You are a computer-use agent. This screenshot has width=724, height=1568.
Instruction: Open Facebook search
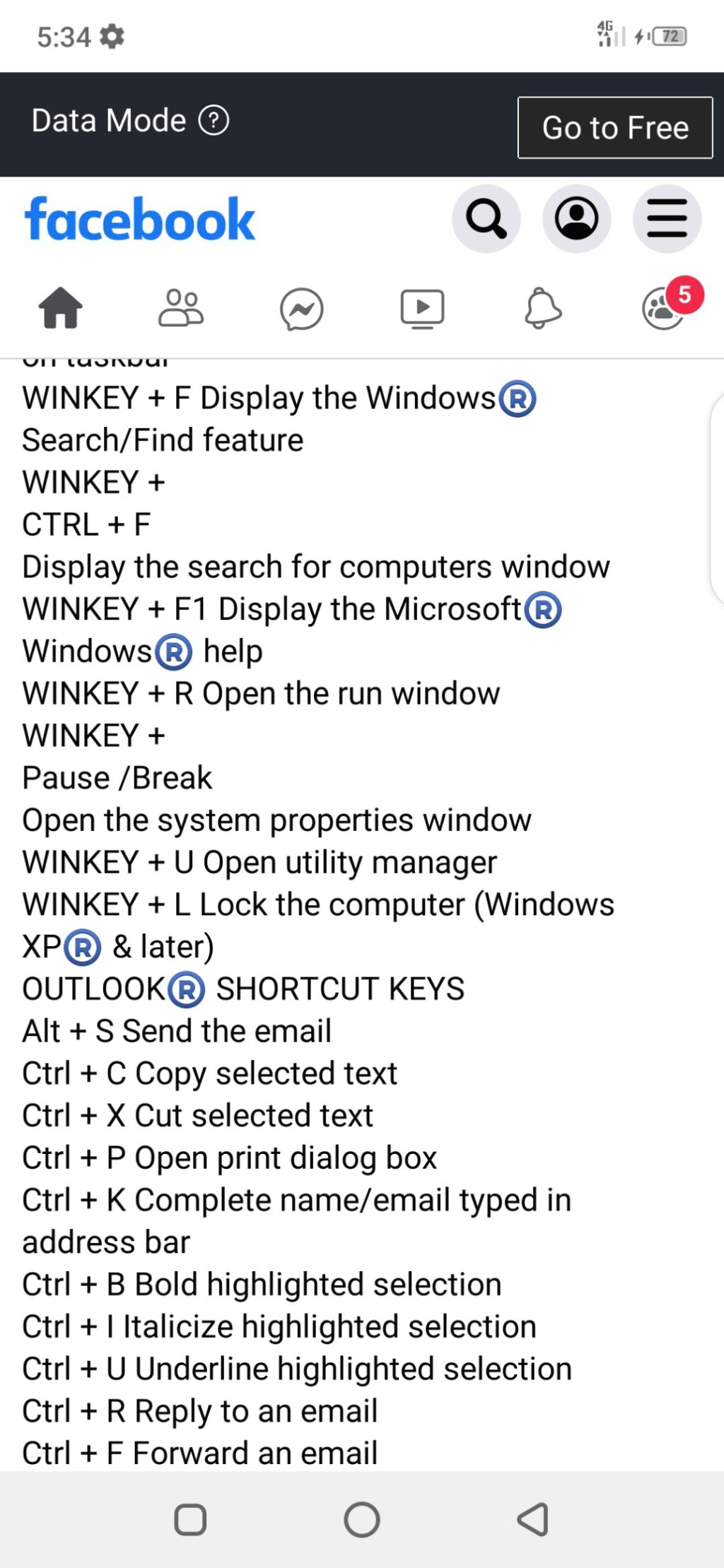(486, 219)
